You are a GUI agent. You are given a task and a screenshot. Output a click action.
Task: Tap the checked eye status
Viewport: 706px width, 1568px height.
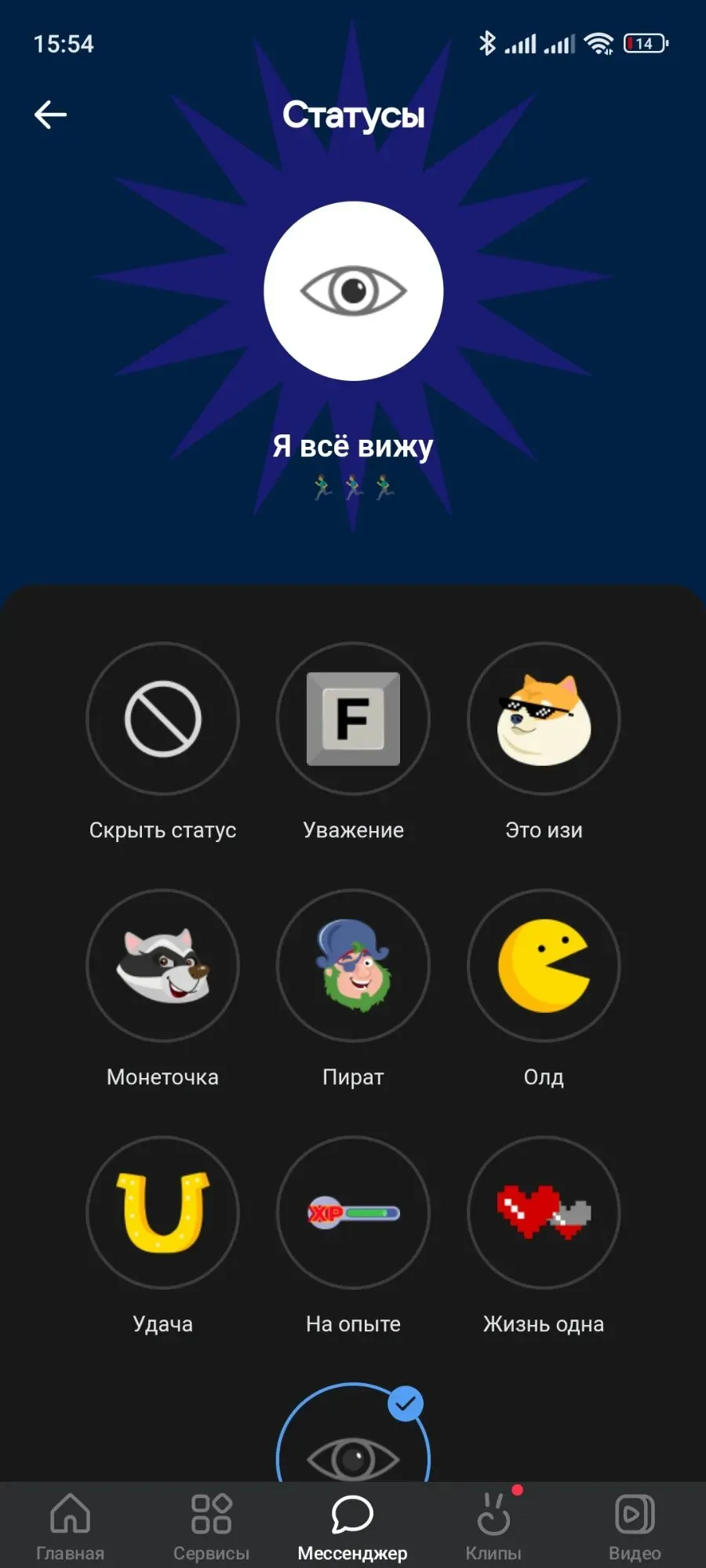coord(353,1435)
